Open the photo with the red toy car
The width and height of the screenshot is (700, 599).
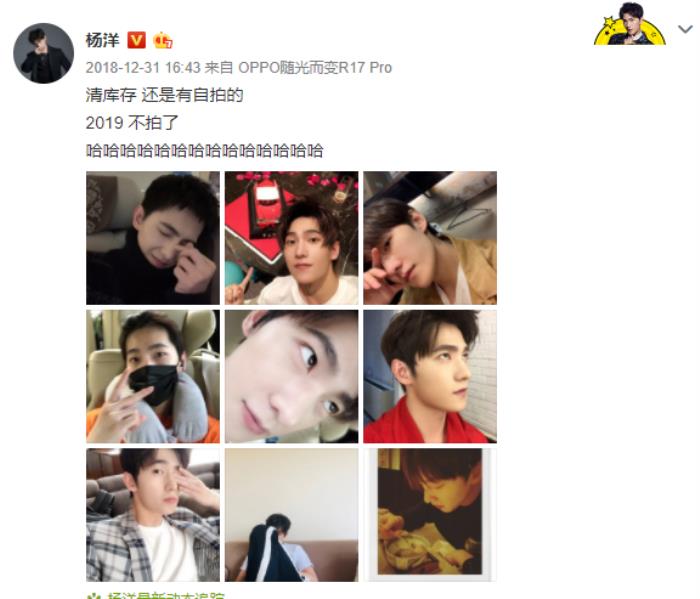[291, 238]
